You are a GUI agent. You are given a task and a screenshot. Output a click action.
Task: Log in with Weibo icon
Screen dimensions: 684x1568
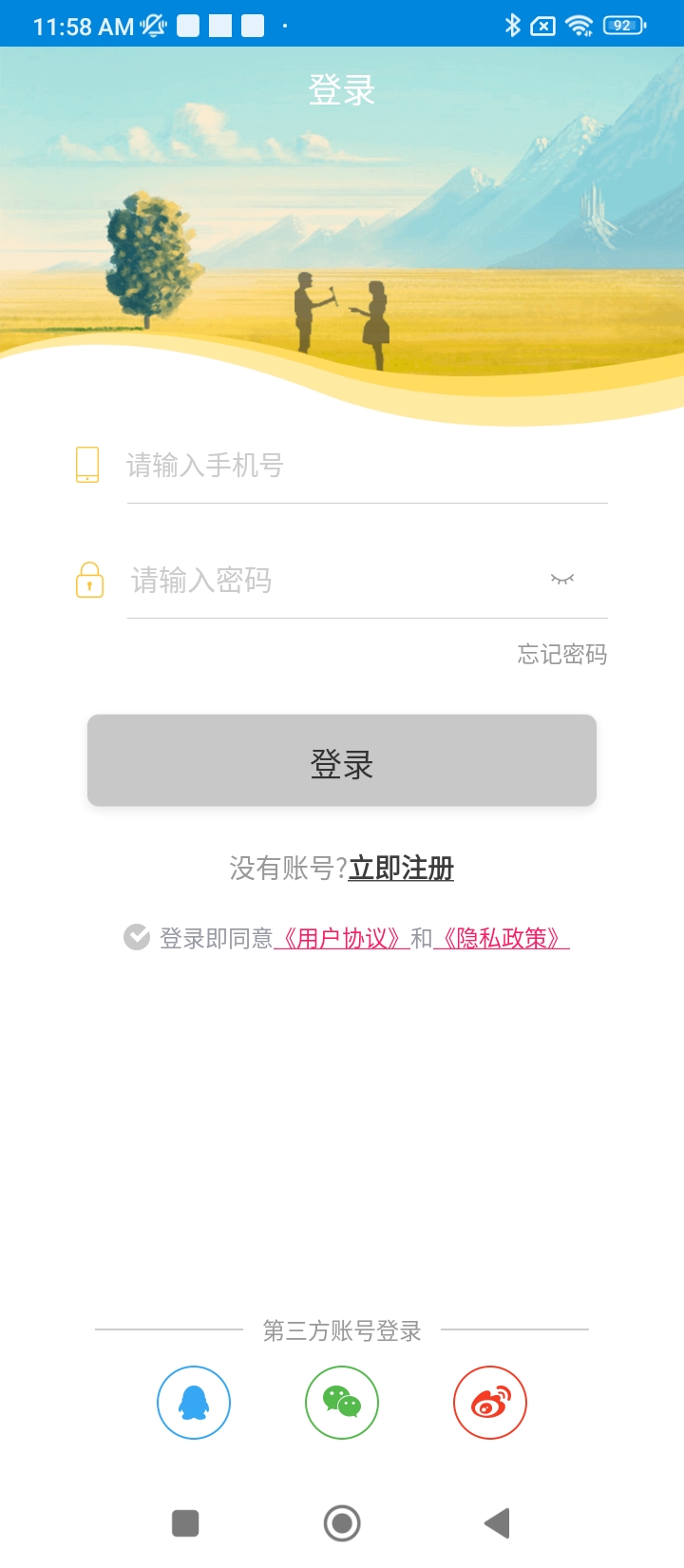coord(490,1403)
